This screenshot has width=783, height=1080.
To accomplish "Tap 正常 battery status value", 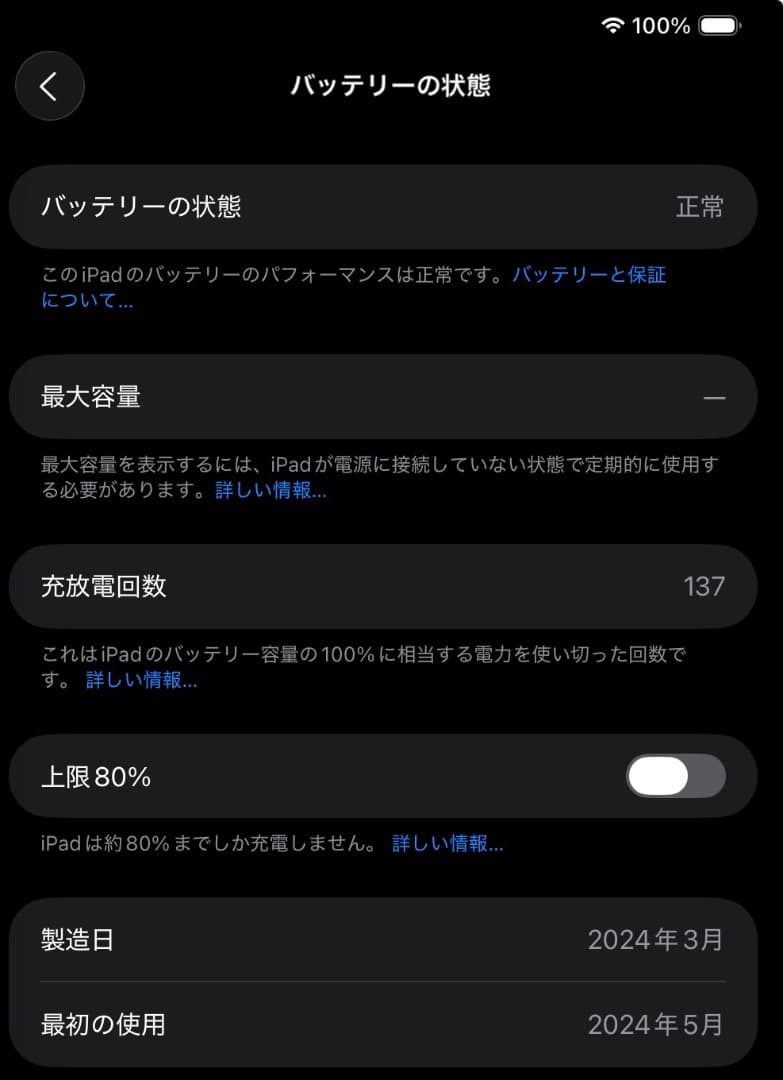I will pyautogui.click(x=700, y=207).
